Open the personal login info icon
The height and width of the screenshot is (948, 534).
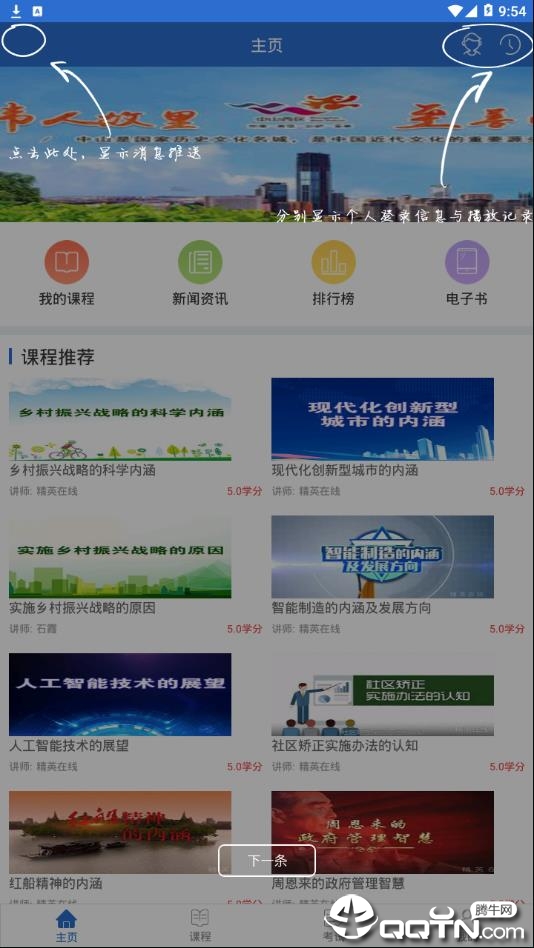(471, 45)
